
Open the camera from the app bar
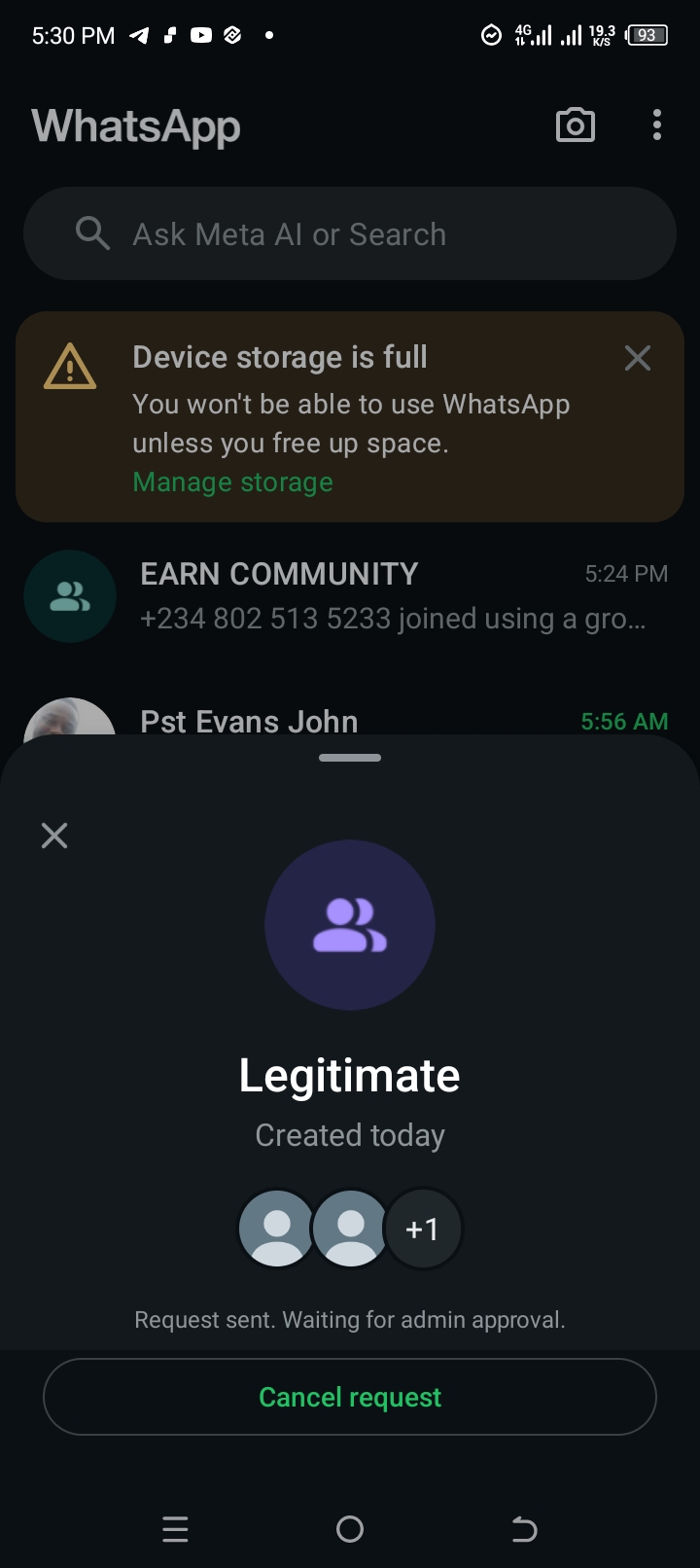coord(575,125)
